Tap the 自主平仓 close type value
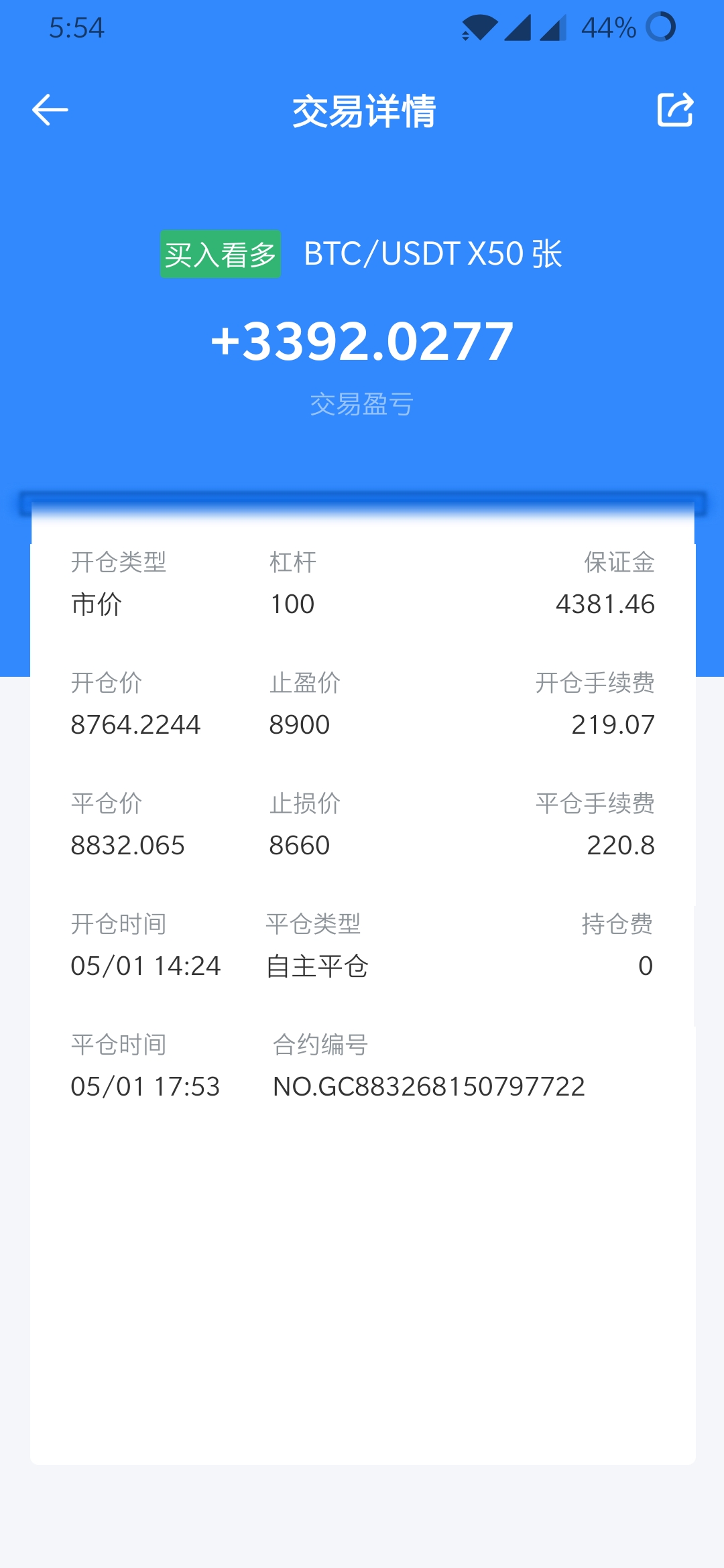This screenshot has height=1568, width=724. point(315,965)
